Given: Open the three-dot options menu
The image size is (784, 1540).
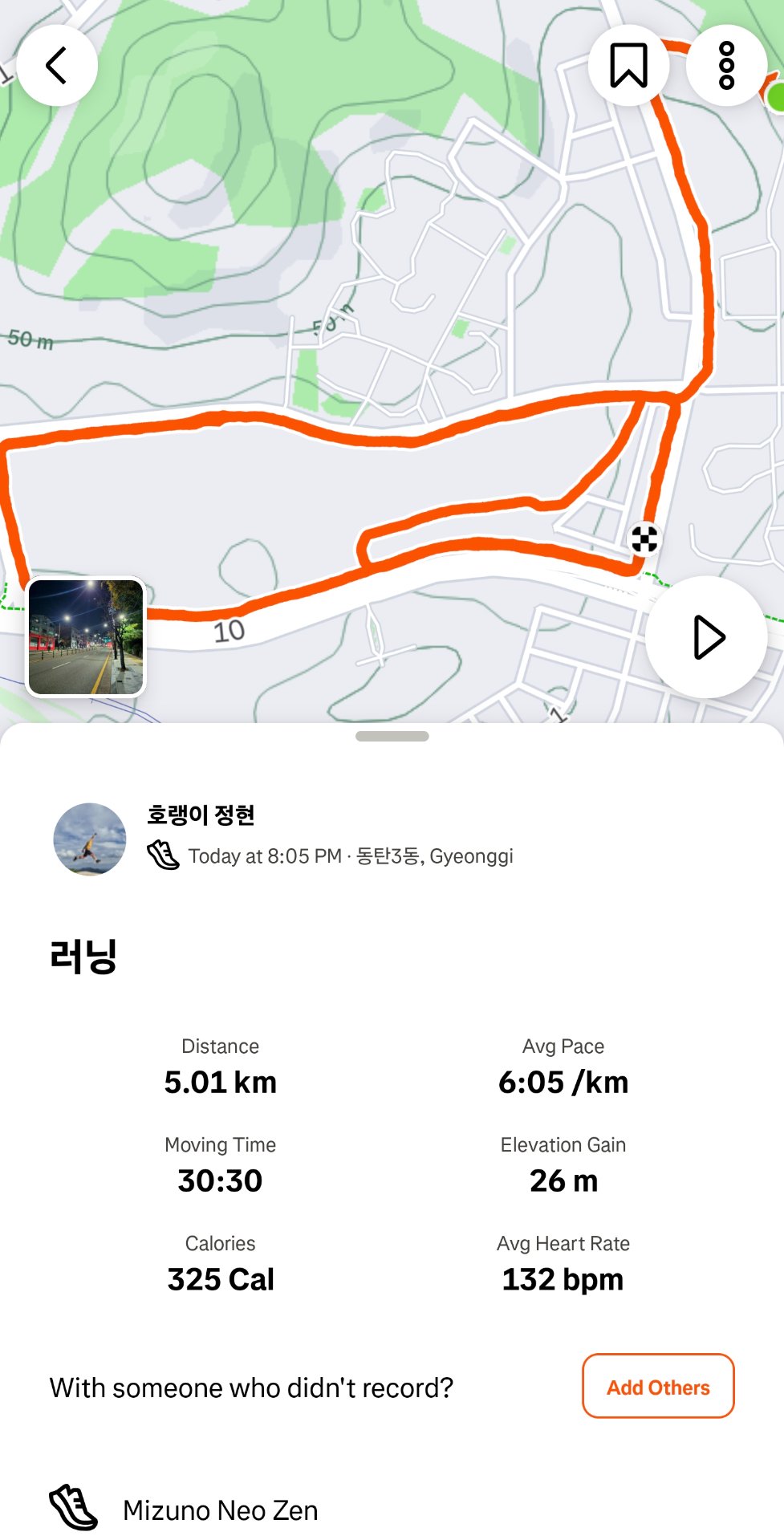Looking at the screenshot, I should [x=725, y=65].
